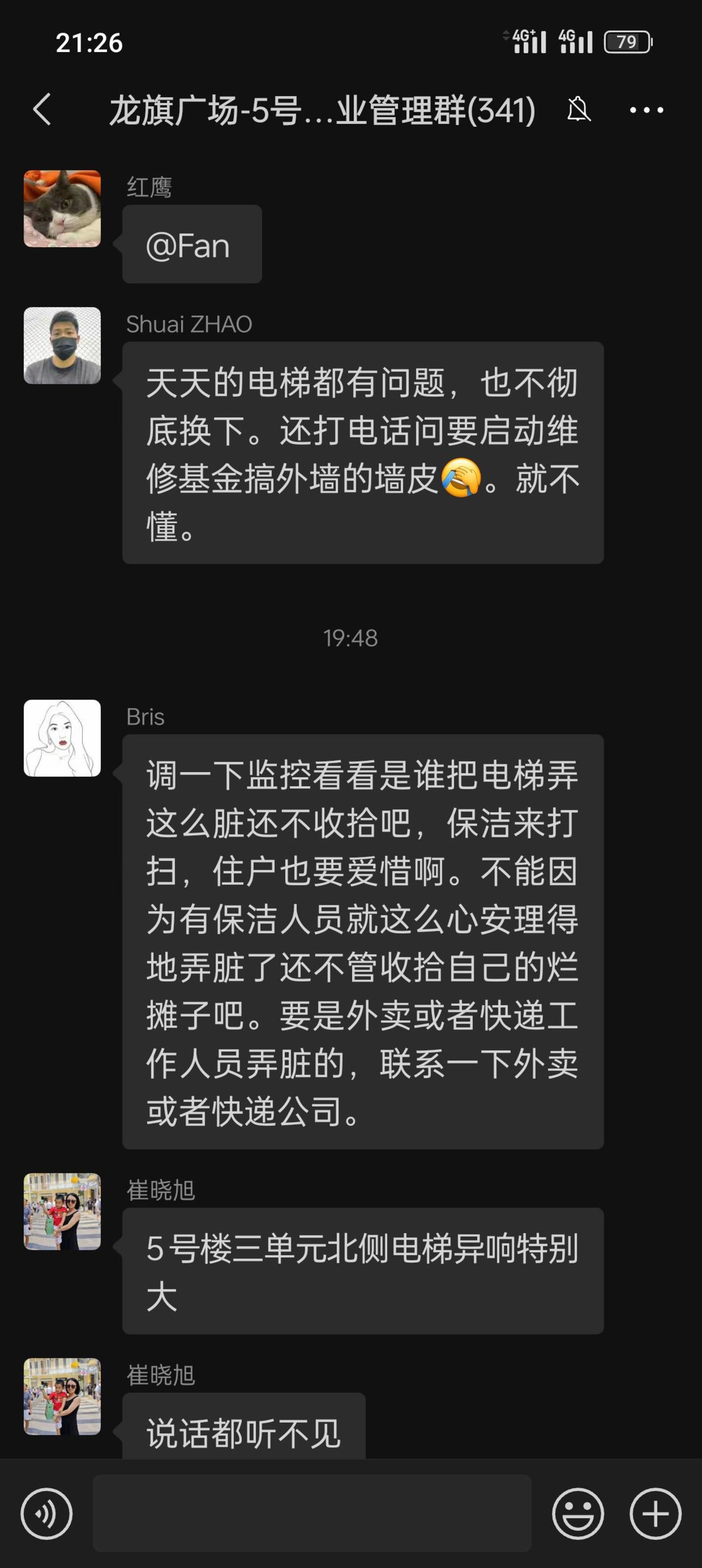Image resolution: width=702 pixels, height=1568 pixels.
Task: Open Bris's profile avatar
Action: tap(62, 738)
